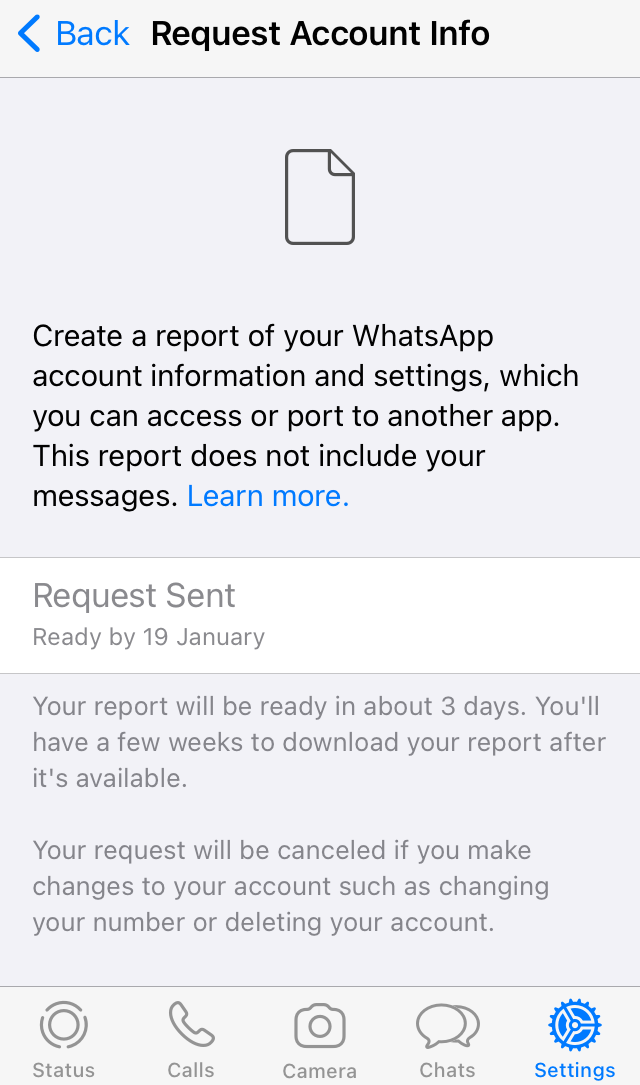Open the Camera tab
The height and width of the screenshot is (1085, 640).
pos(320,1040)
